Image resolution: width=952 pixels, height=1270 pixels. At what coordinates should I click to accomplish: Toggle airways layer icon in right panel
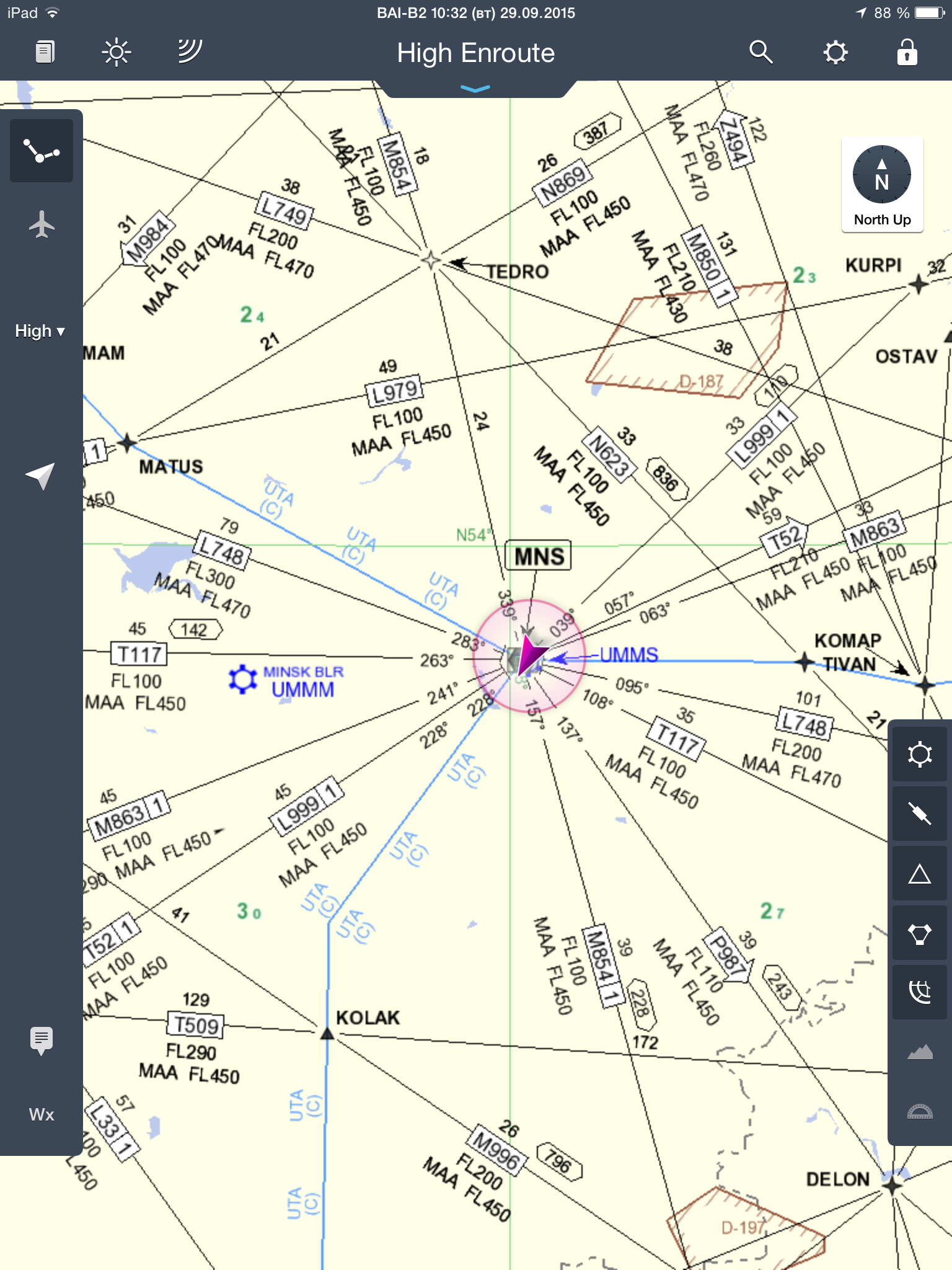[920, 813]
